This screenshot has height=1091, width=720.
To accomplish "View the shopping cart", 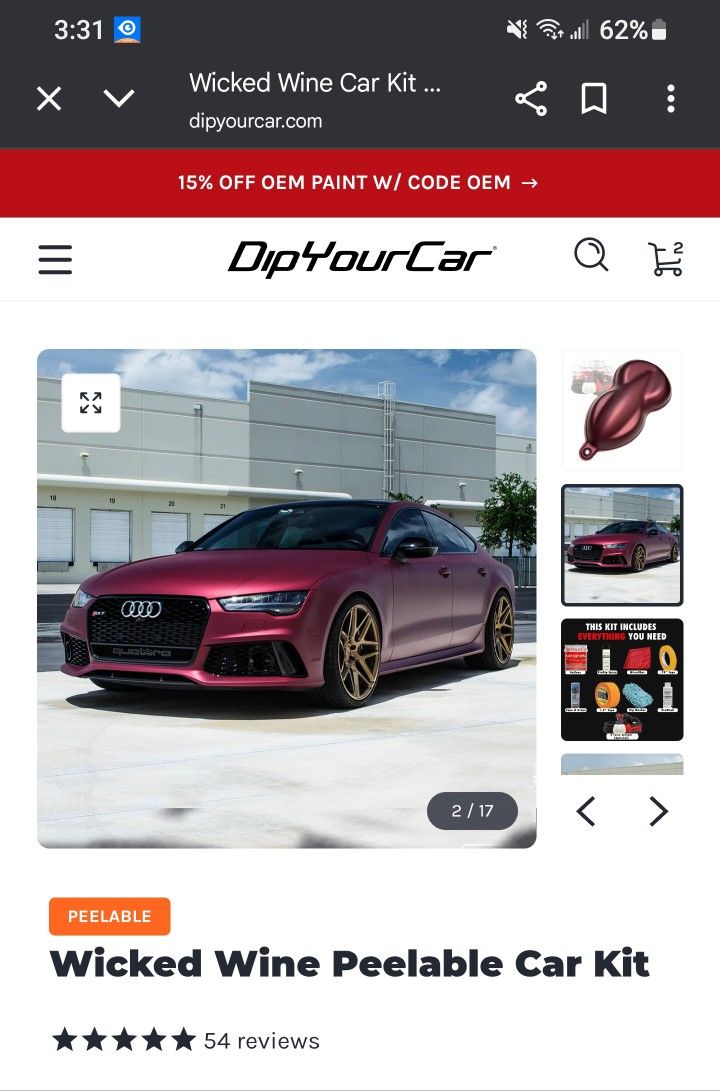I will 666,258.
